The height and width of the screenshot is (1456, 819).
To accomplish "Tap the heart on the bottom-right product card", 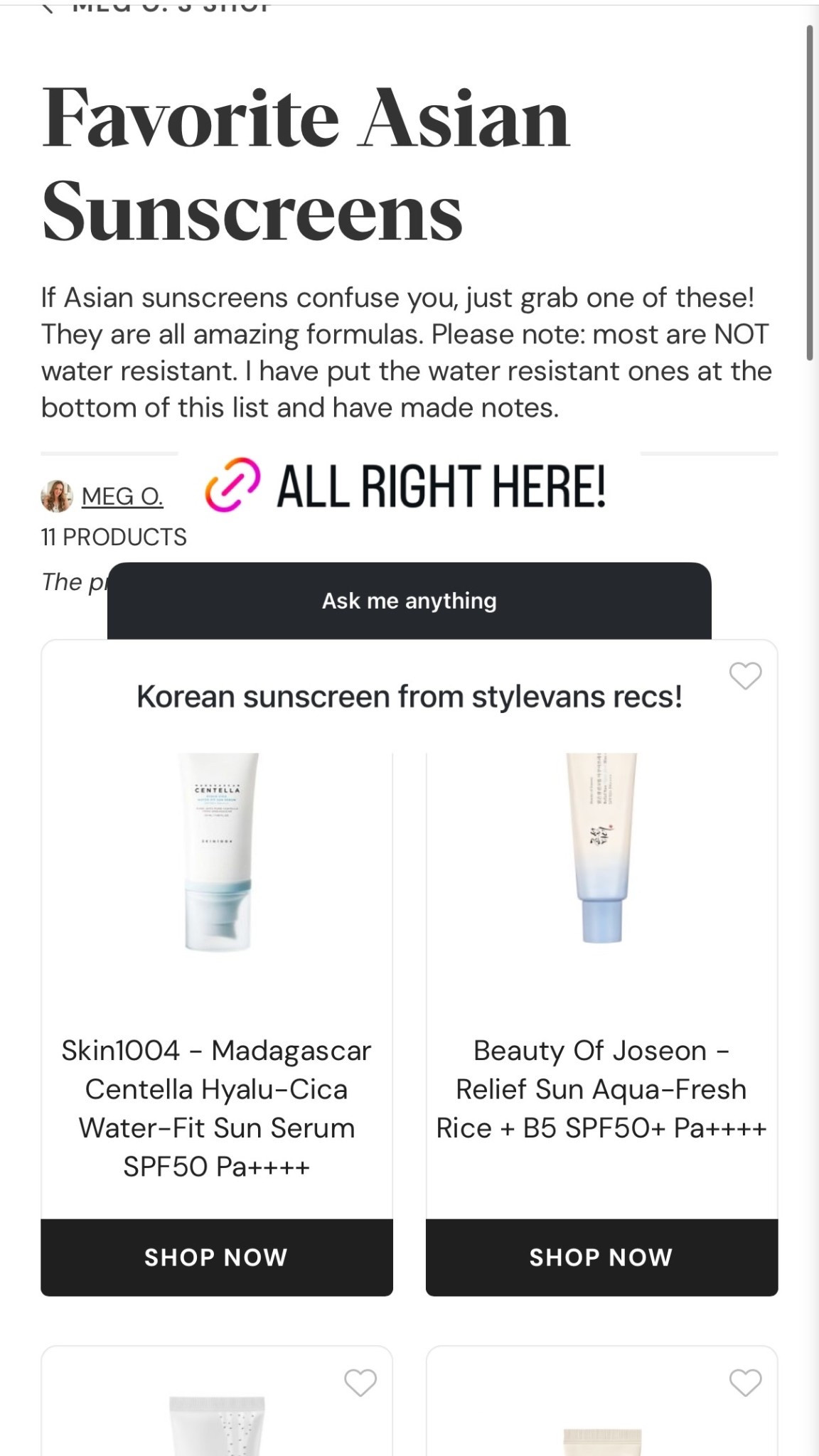I will [x=744, y=1385].
